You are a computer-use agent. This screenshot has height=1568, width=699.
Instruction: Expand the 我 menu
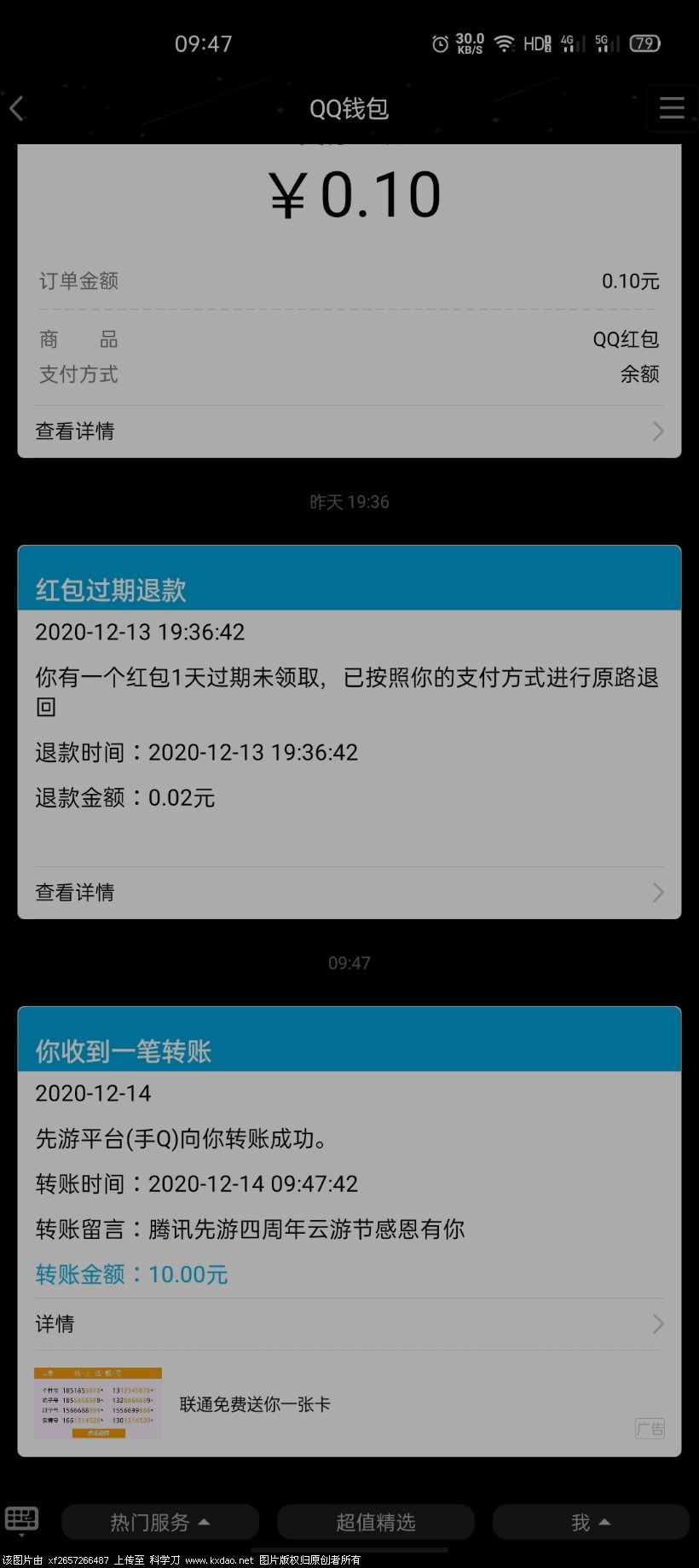pos(590,1522)
